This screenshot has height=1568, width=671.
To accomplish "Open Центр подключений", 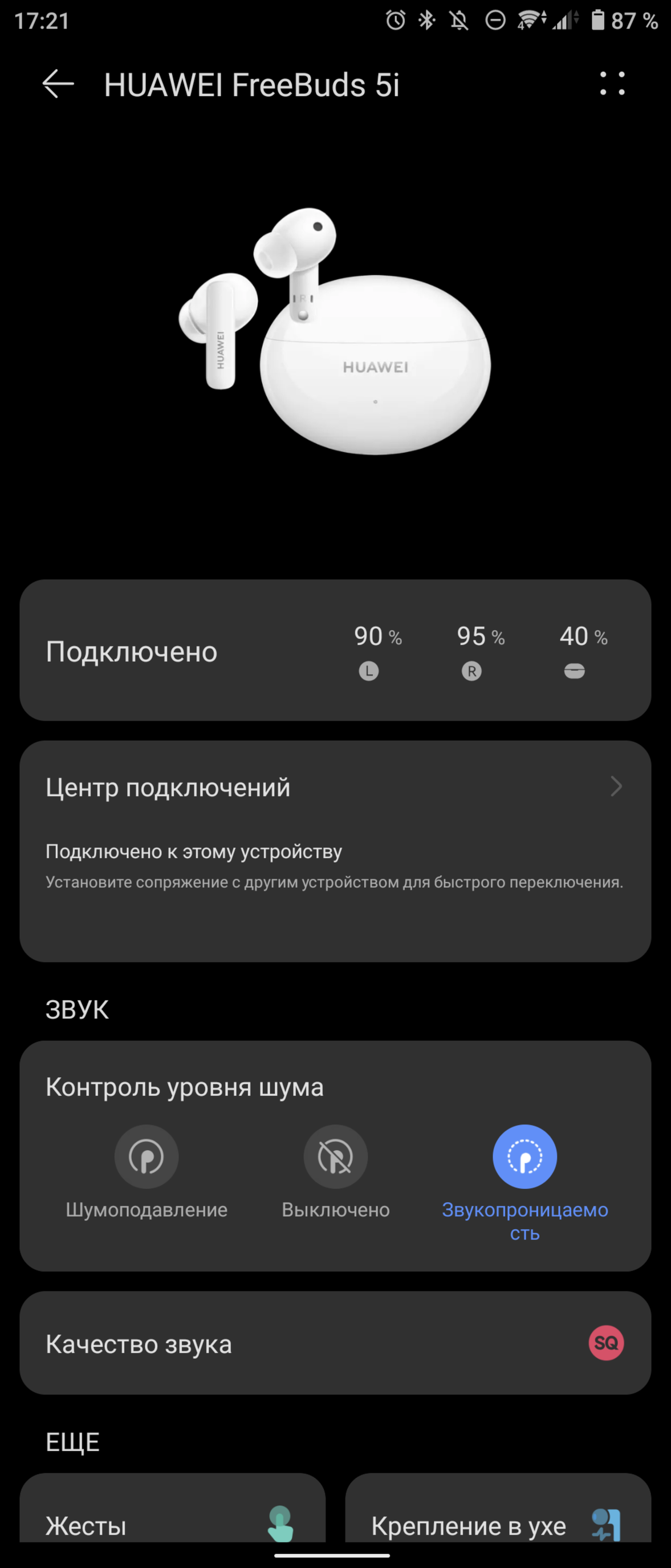I will click(x=335, y=787).
